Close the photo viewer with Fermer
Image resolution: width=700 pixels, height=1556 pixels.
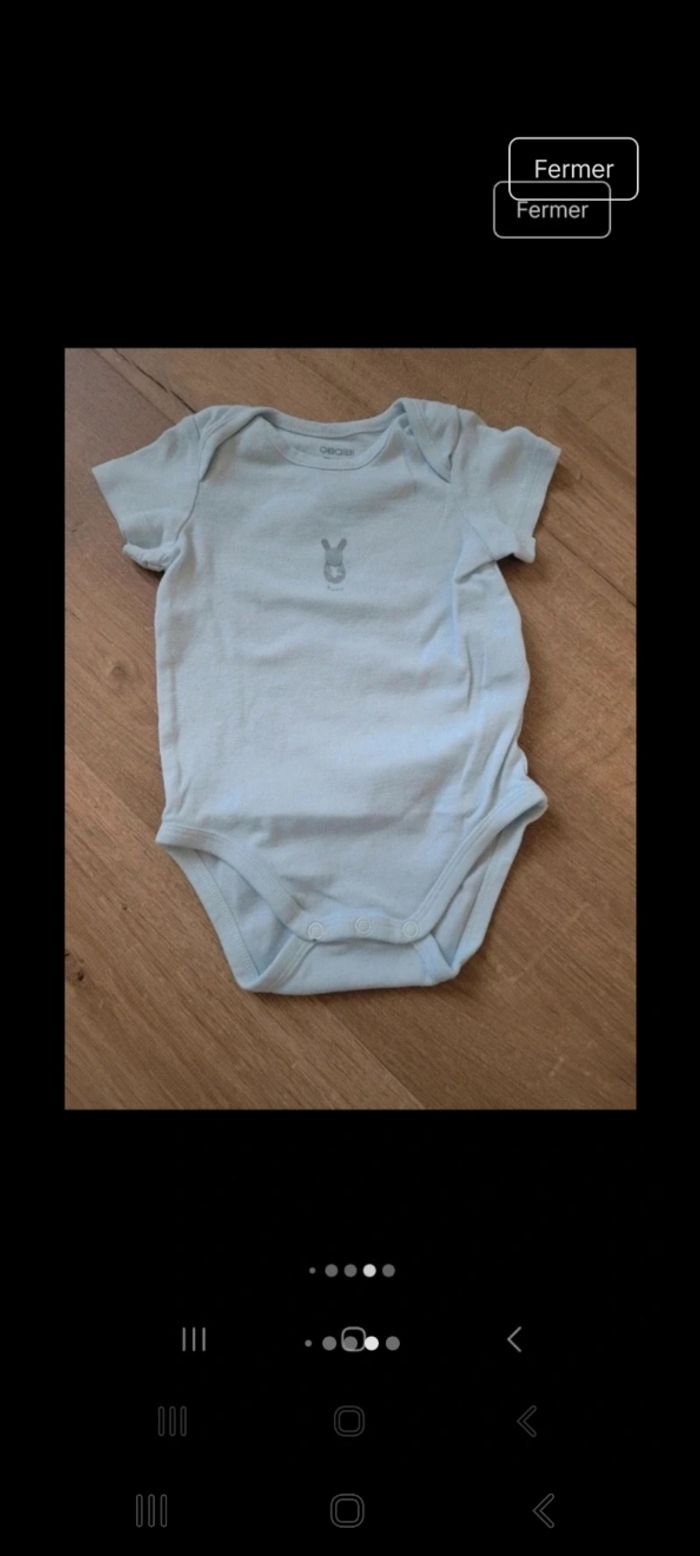573,169
